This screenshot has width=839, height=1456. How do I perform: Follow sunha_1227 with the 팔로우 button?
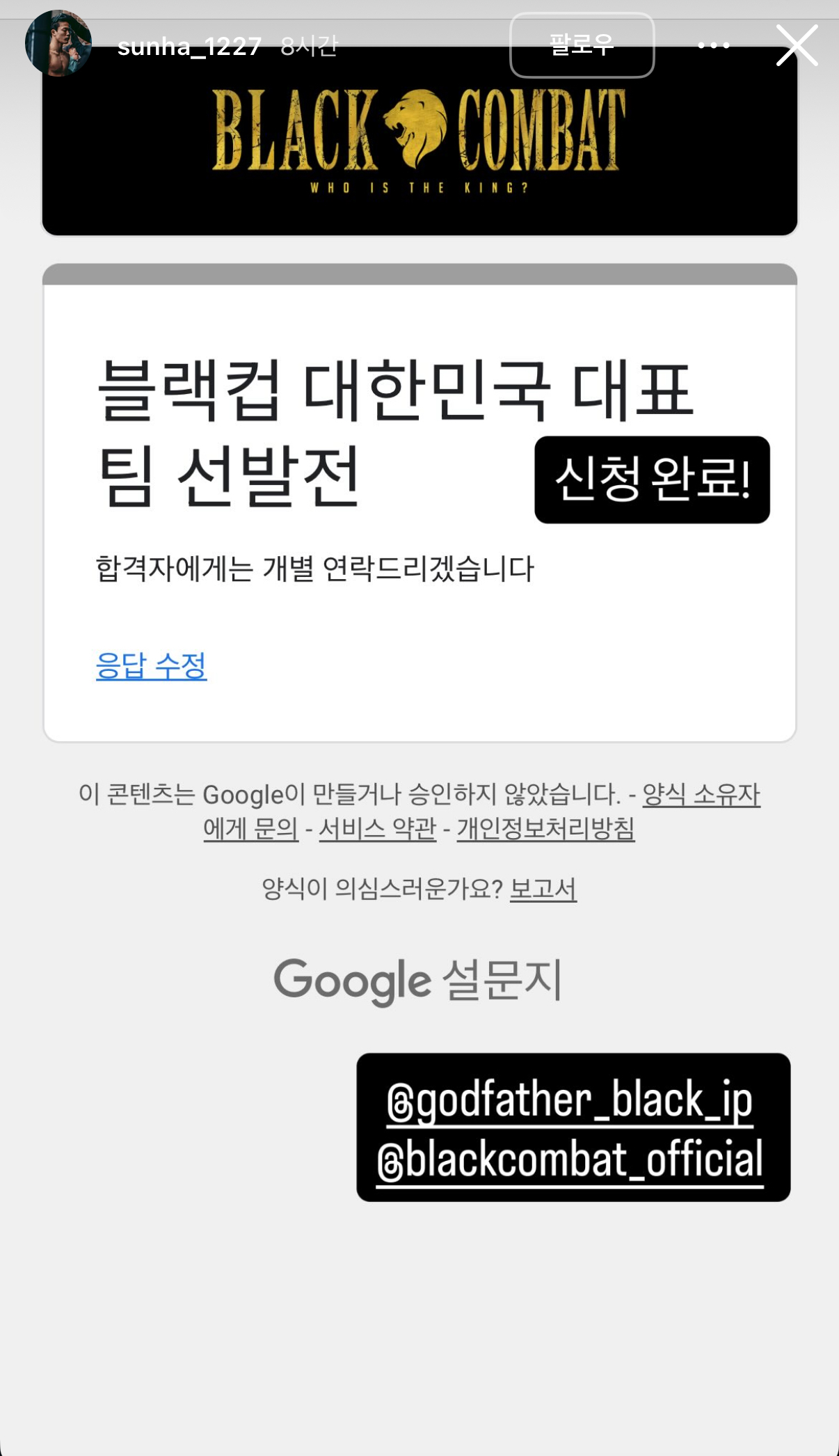pos(582,45)
